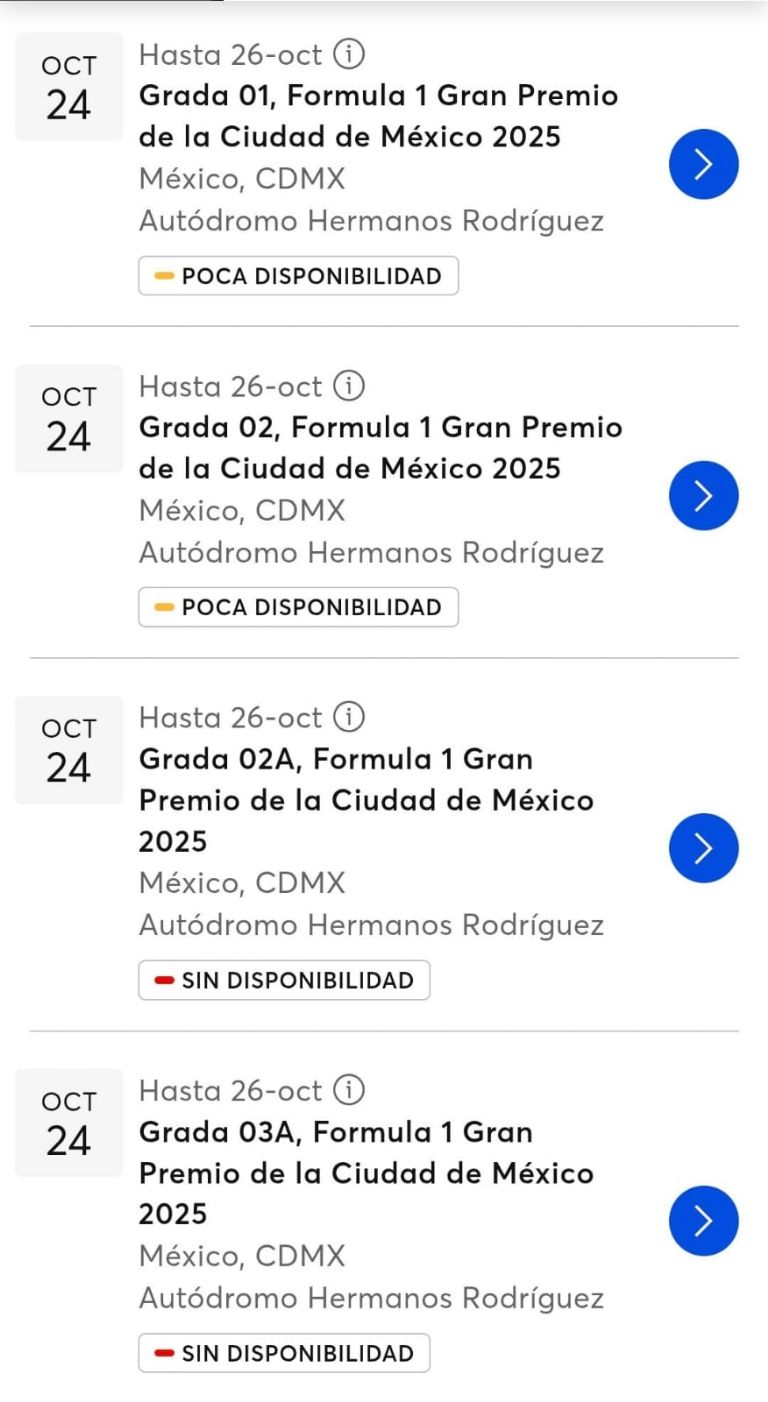
Task: View date info icon above Grada 02A
Action: tap(349, 717)
